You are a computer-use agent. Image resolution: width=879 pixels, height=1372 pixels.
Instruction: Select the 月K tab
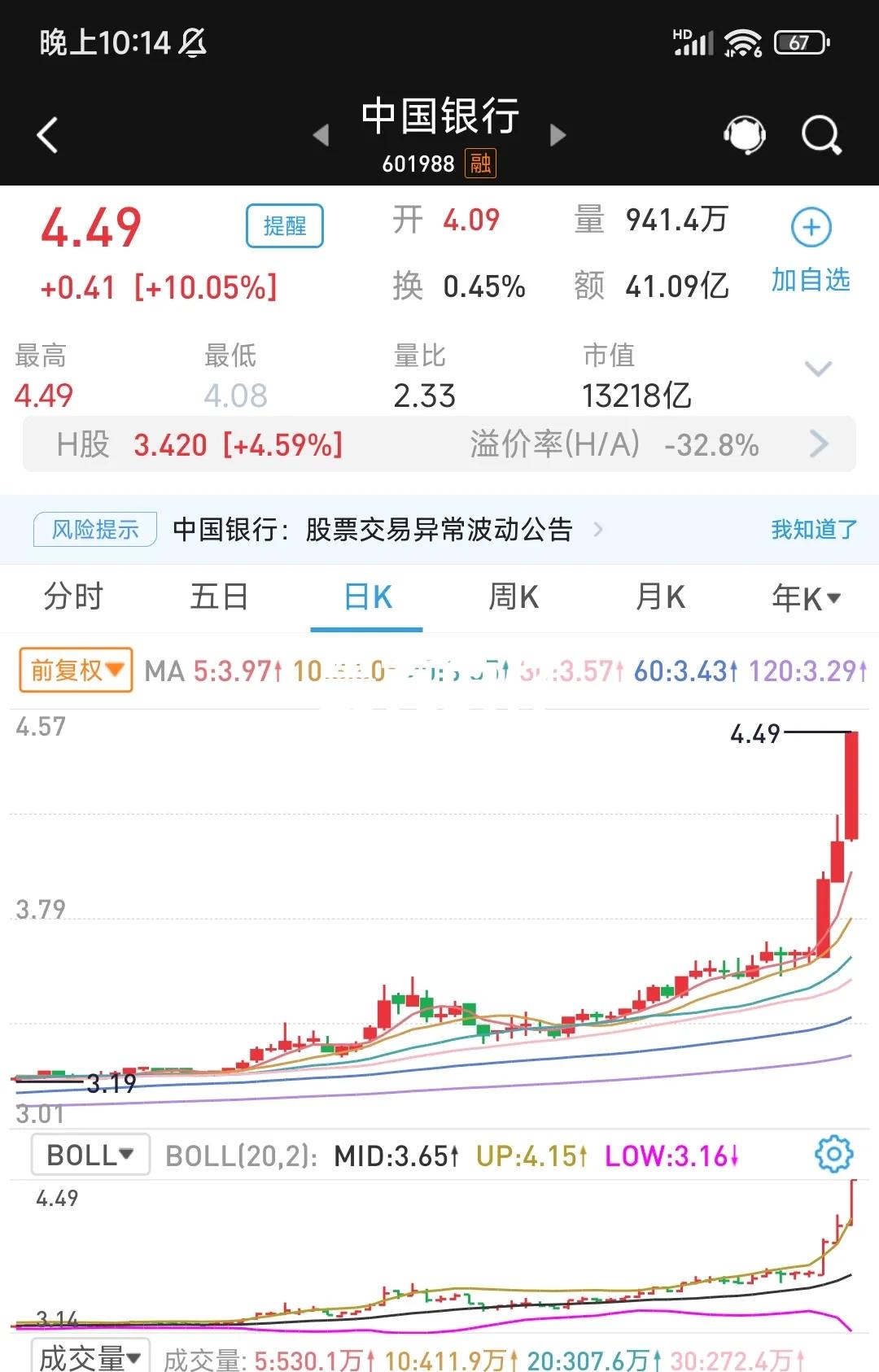tap(659, 596)
